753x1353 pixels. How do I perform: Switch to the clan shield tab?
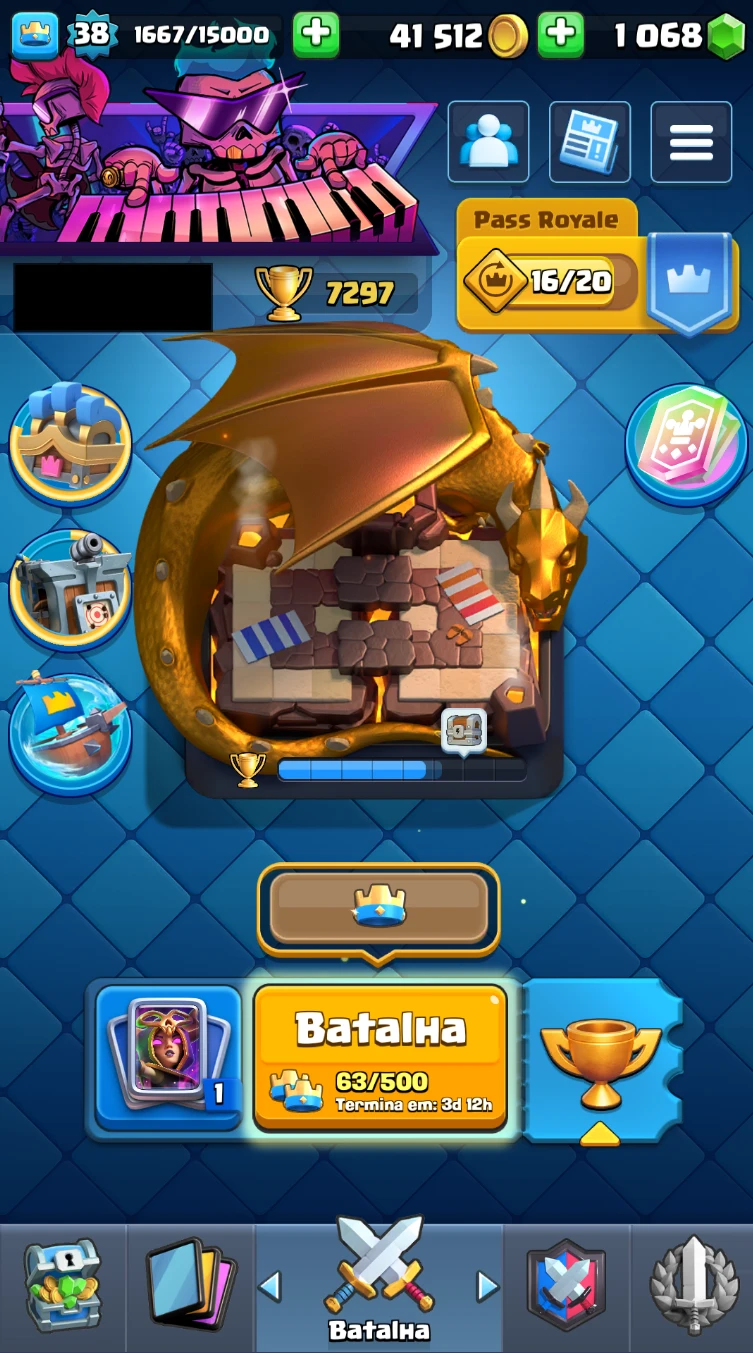click(x=566, y=1286)
